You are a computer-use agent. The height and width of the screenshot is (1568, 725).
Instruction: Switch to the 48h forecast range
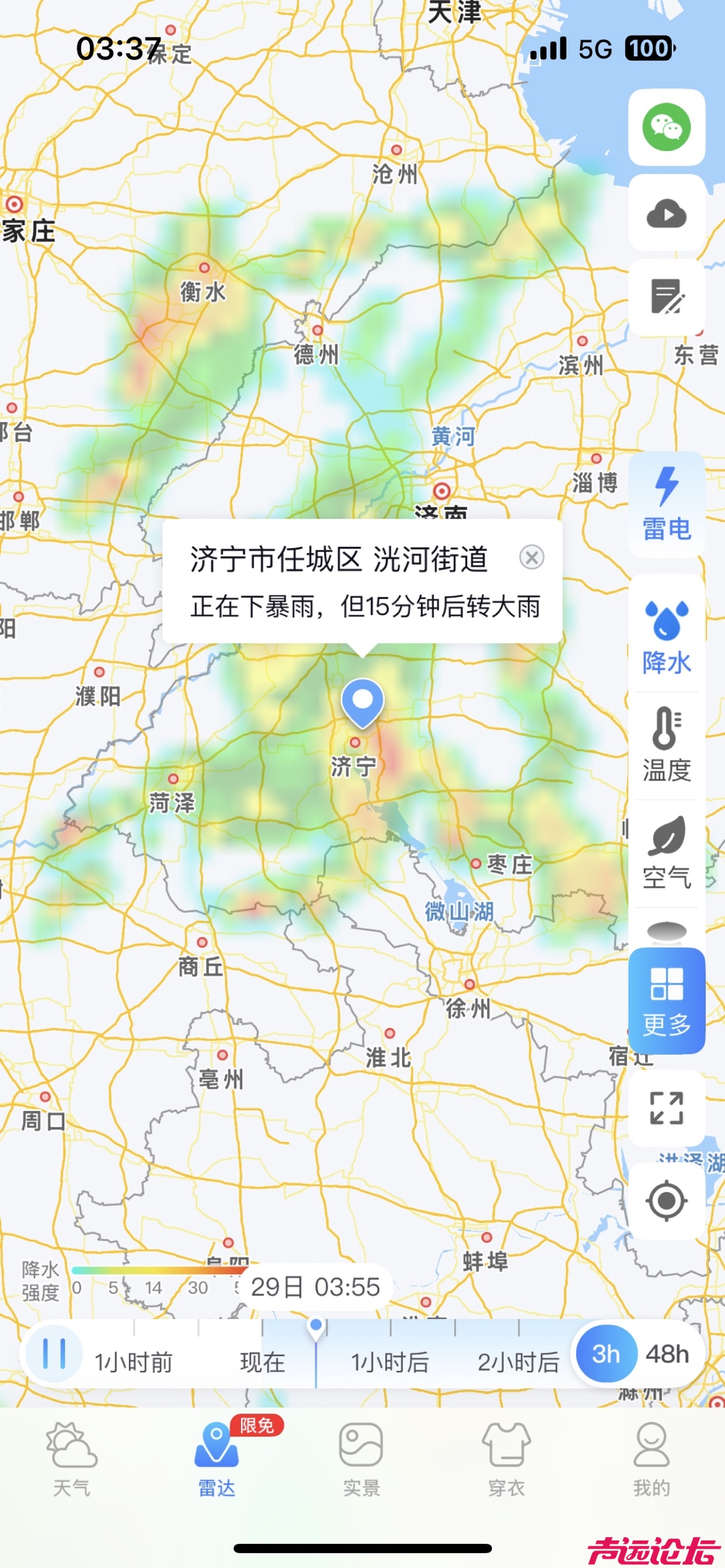pos(667,1354)
